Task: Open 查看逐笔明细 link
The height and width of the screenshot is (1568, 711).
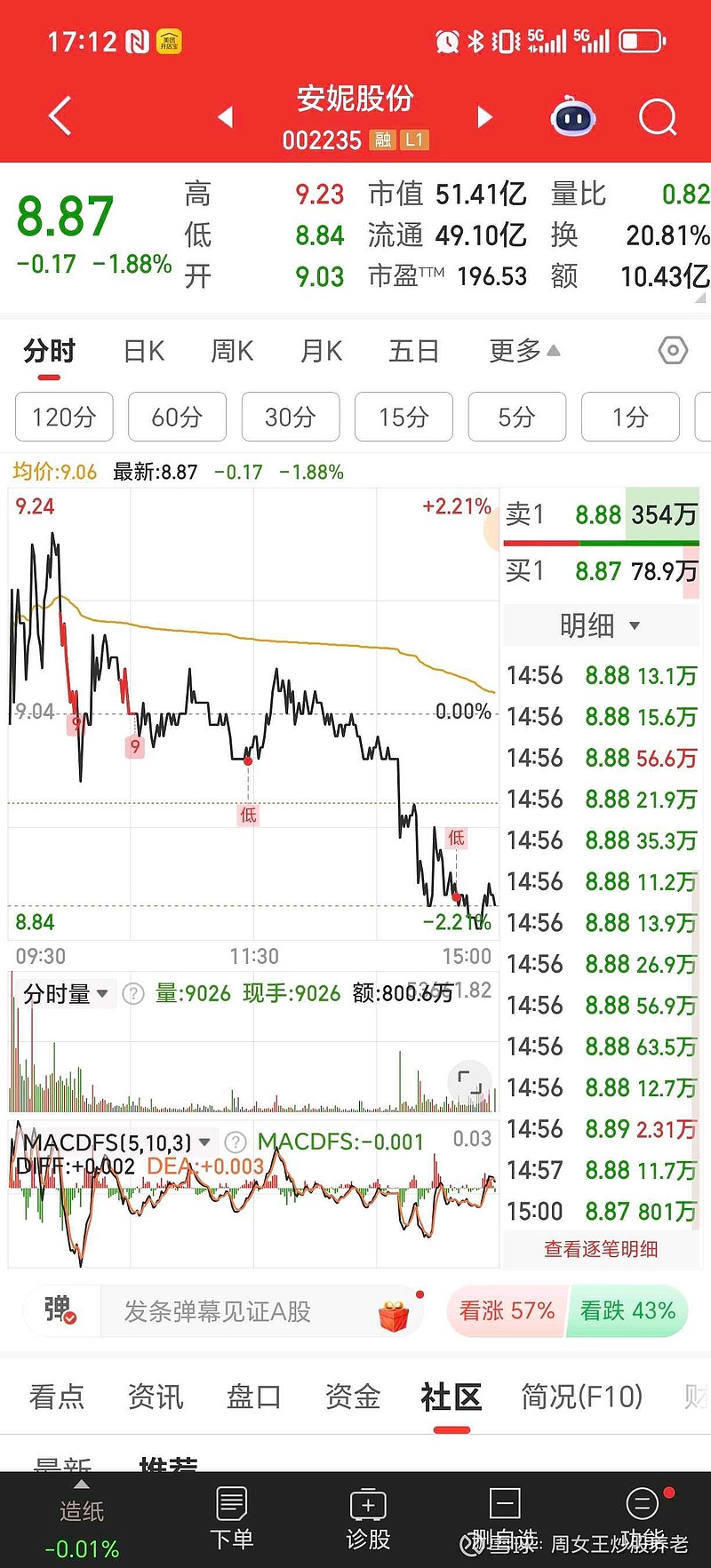Action: tap(601, 1249)
